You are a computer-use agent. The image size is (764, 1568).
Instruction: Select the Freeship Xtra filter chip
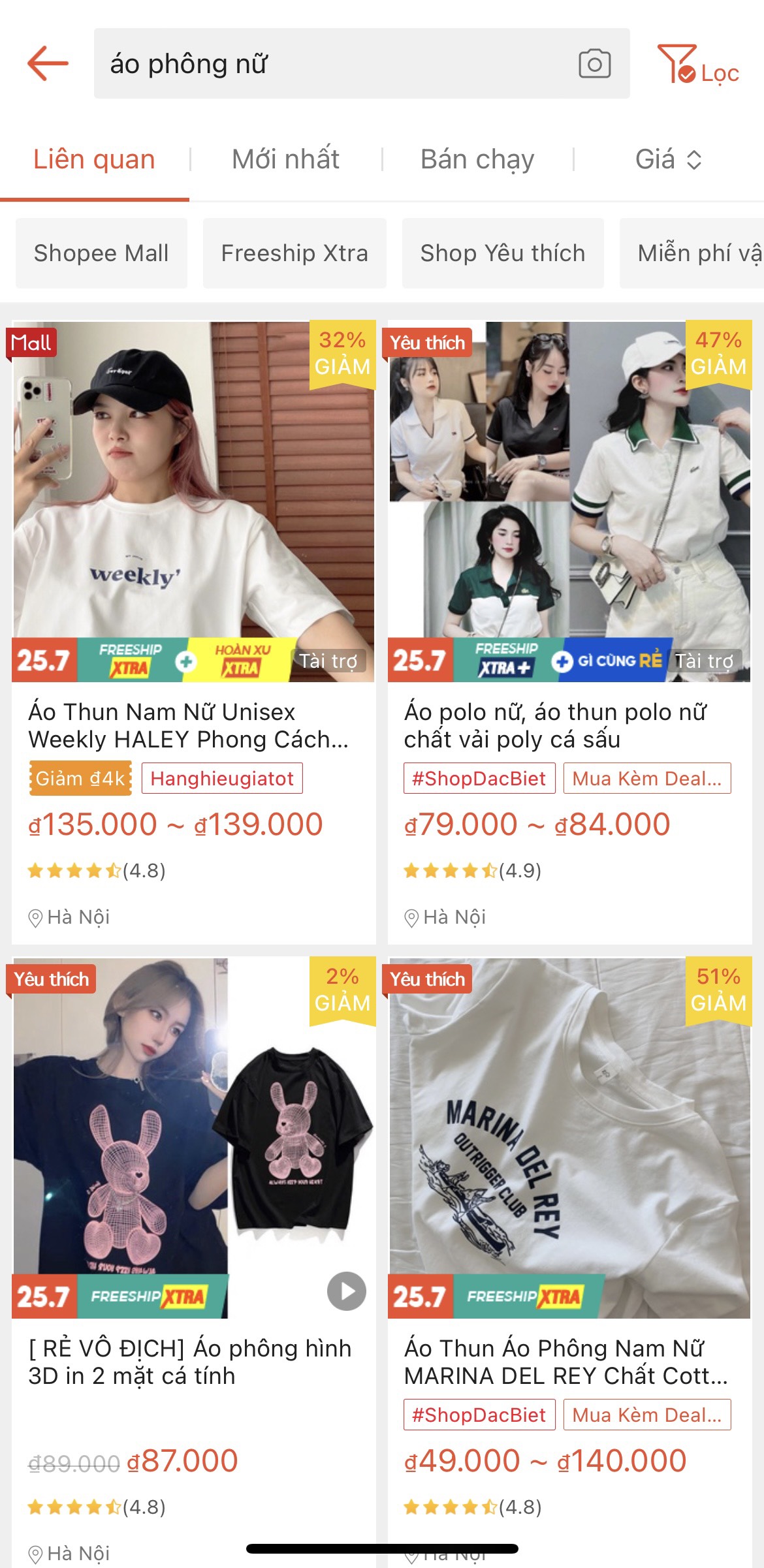click(294, 253)
